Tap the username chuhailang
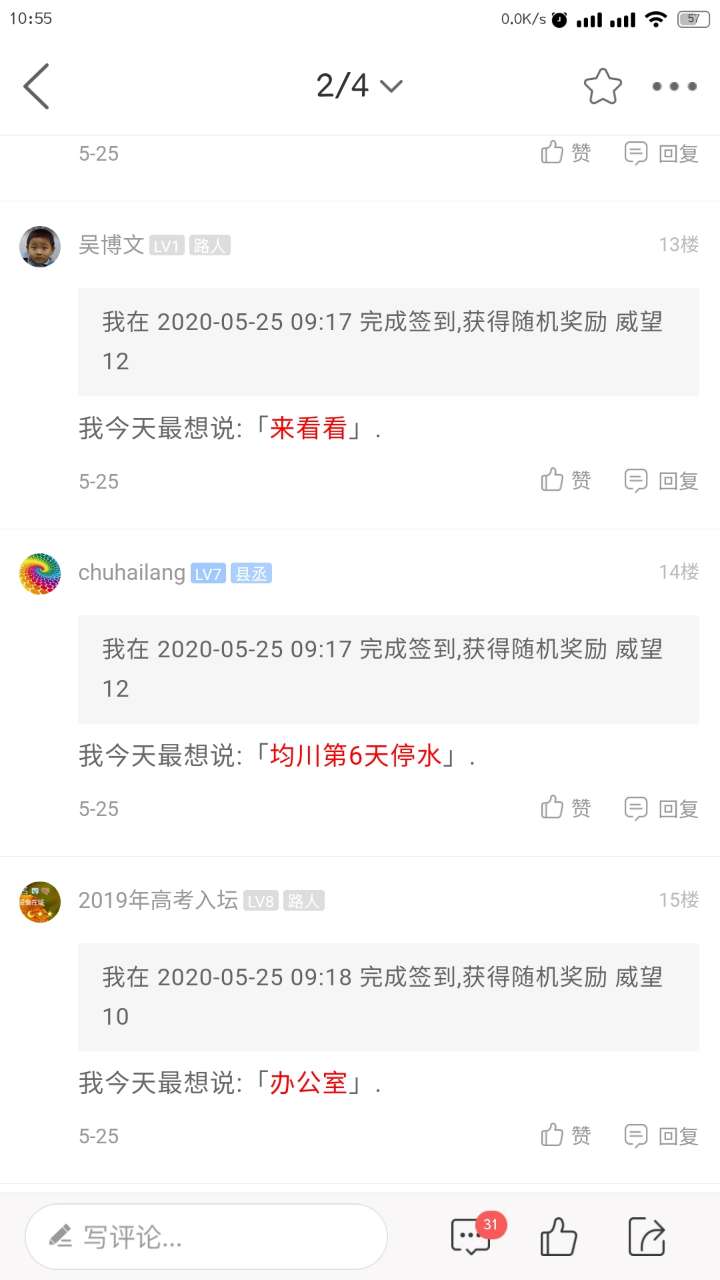720x1280 pixels. (132, 573)
